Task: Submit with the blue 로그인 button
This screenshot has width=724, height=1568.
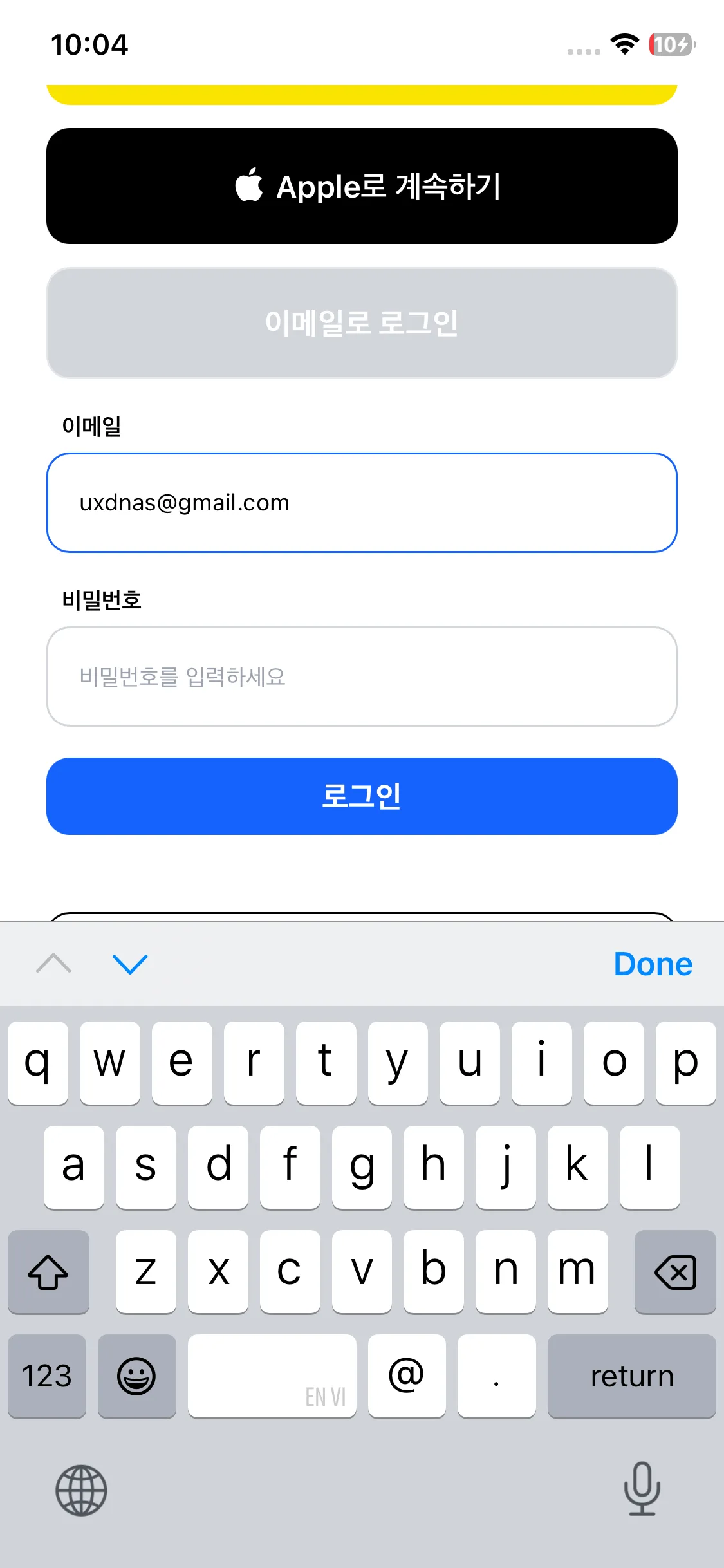Action: [x=362, y=796]
